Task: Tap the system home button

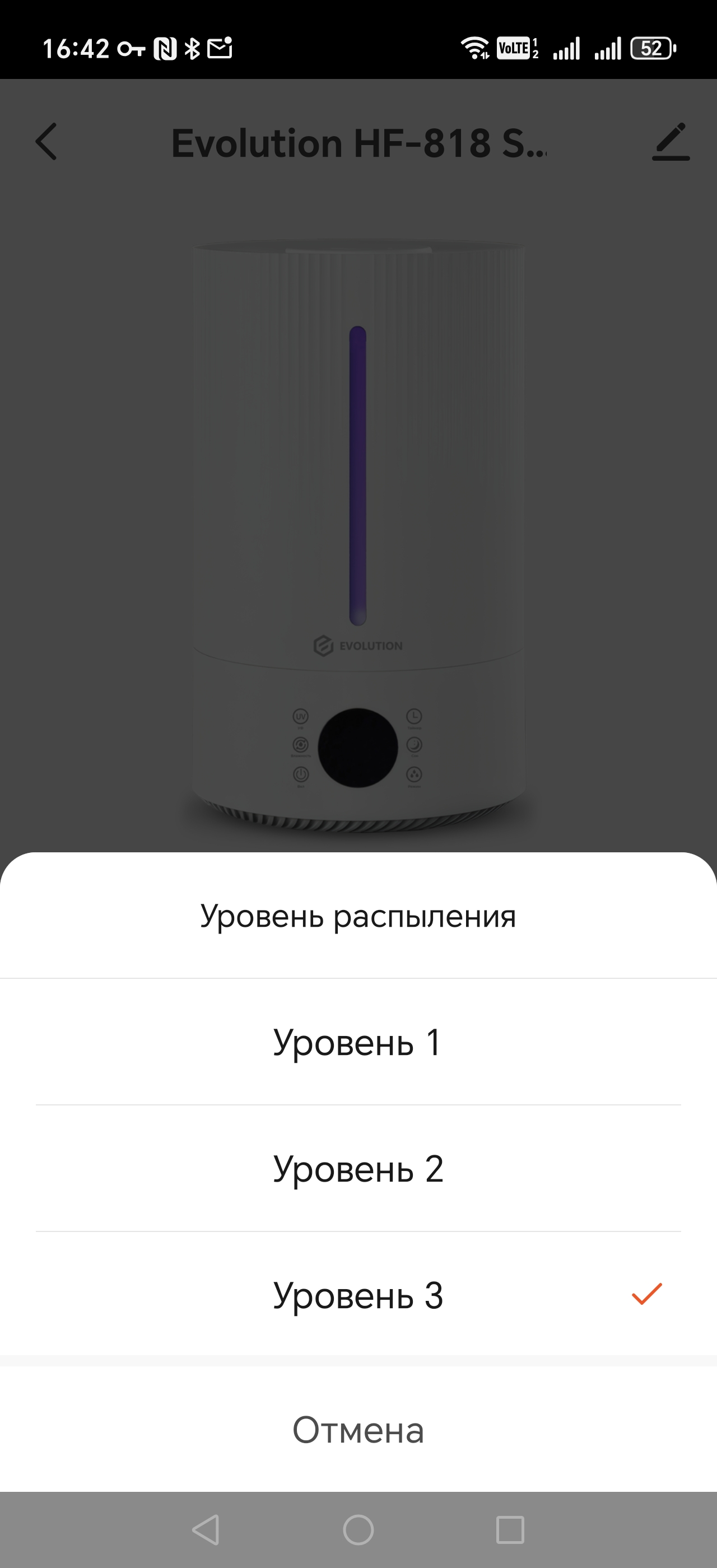Action: pos(358,1530)
